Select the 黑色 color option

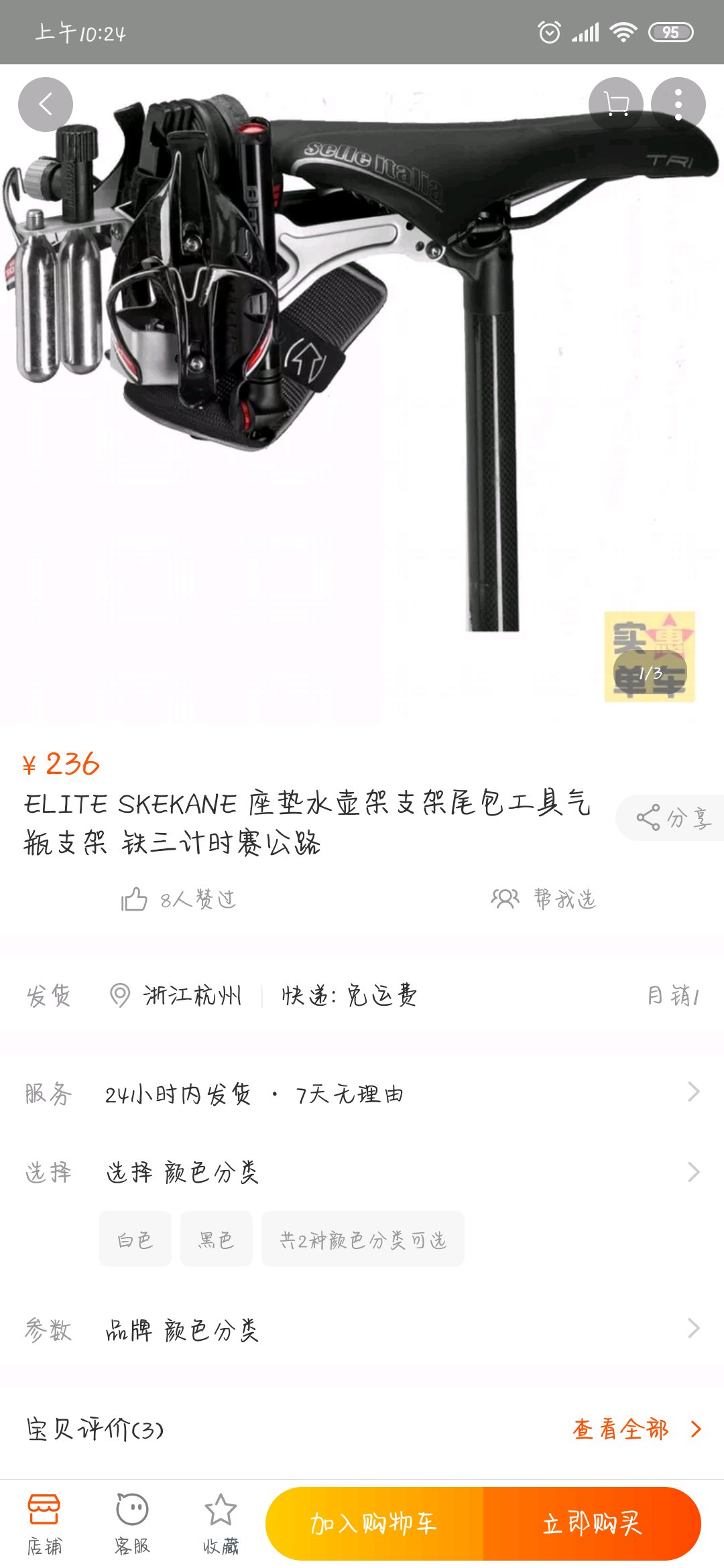click(x=217, y=1240)
